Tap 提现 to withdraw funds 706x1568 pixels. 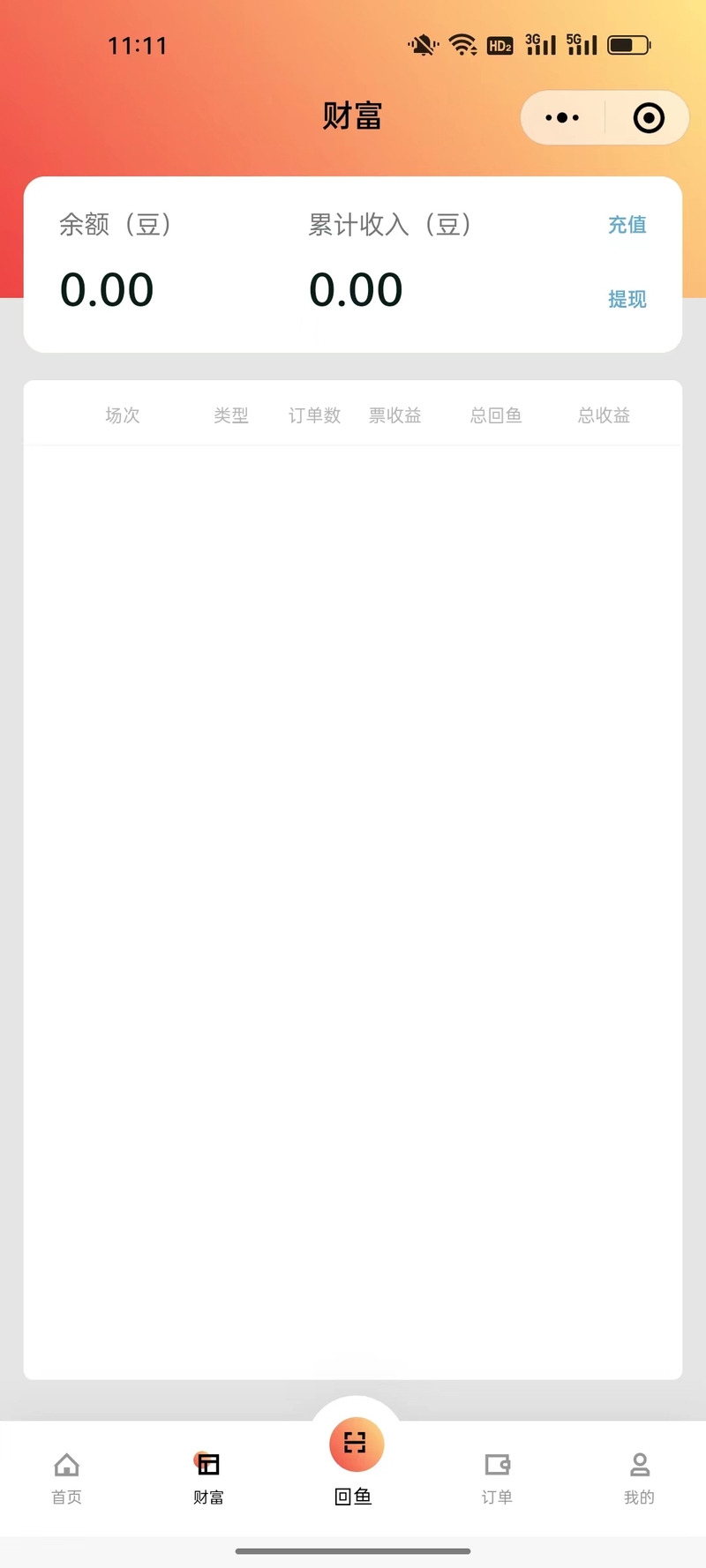(627, 299)
